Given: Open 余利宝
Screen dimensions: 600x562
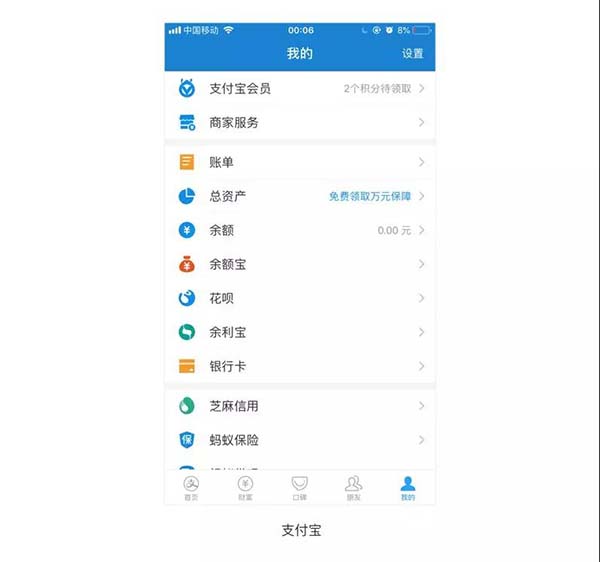Looking at the screenshot, I should [300, 332].
